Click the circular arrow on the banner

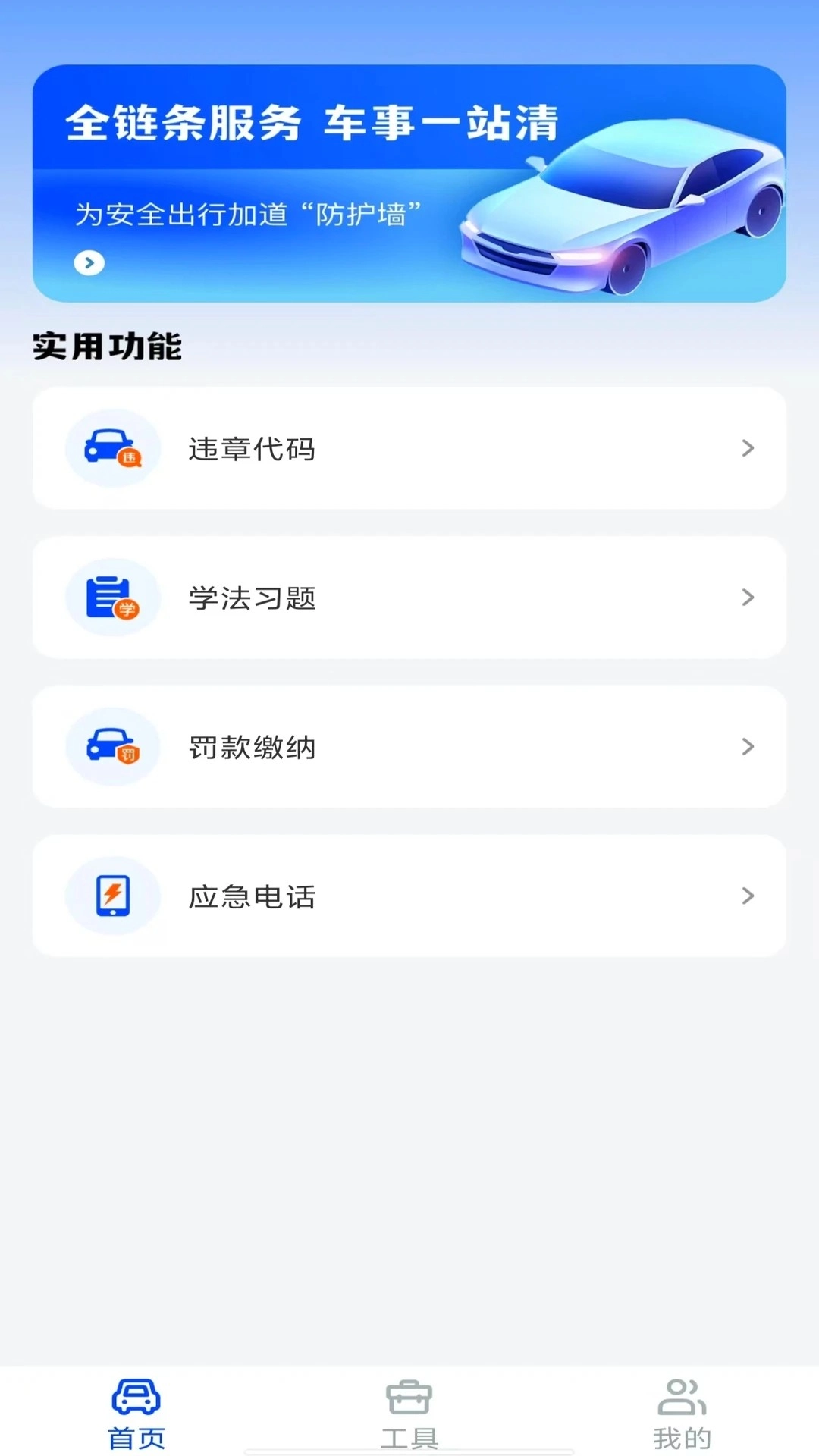point(91,263)
